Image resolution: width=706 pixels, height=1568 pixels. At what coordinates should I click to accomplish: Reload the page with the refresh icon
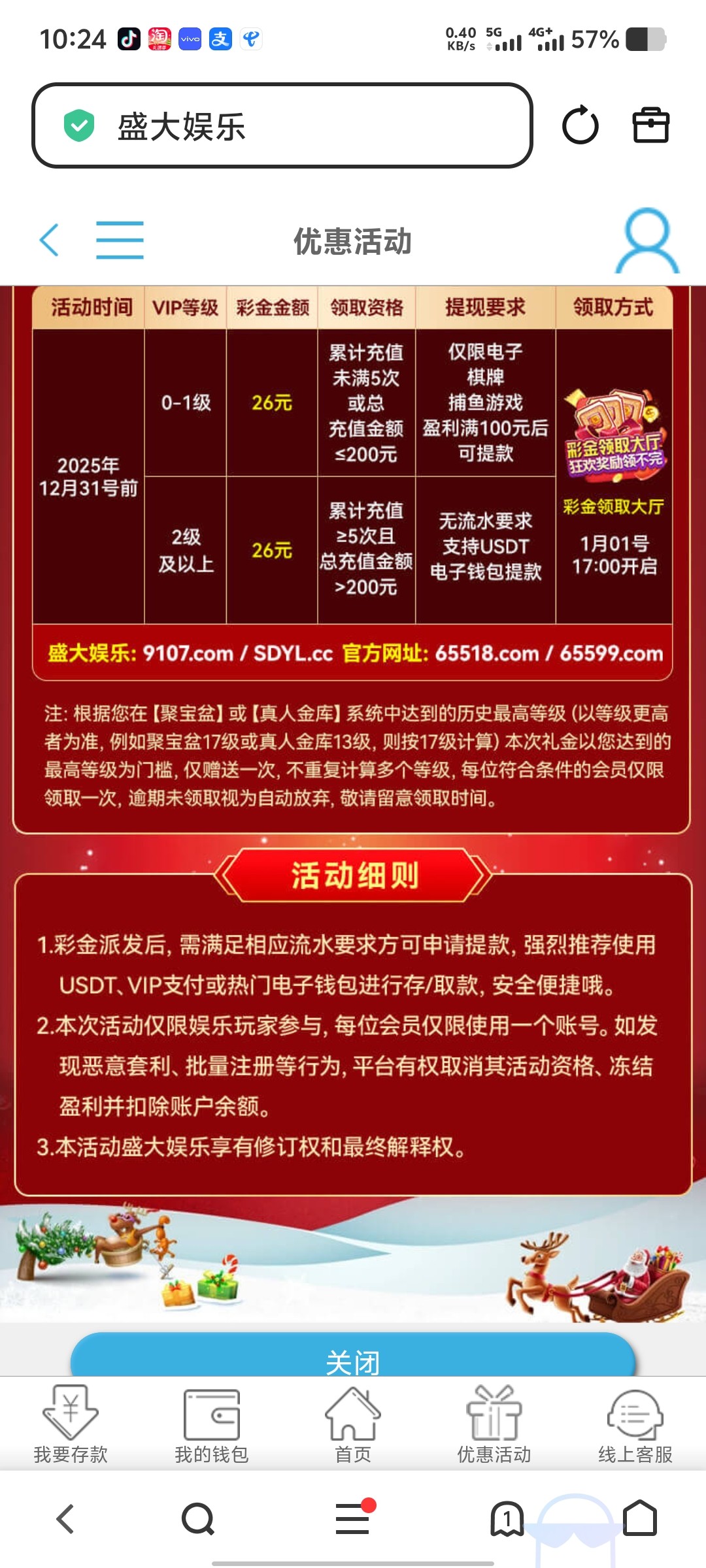point(580,125)
